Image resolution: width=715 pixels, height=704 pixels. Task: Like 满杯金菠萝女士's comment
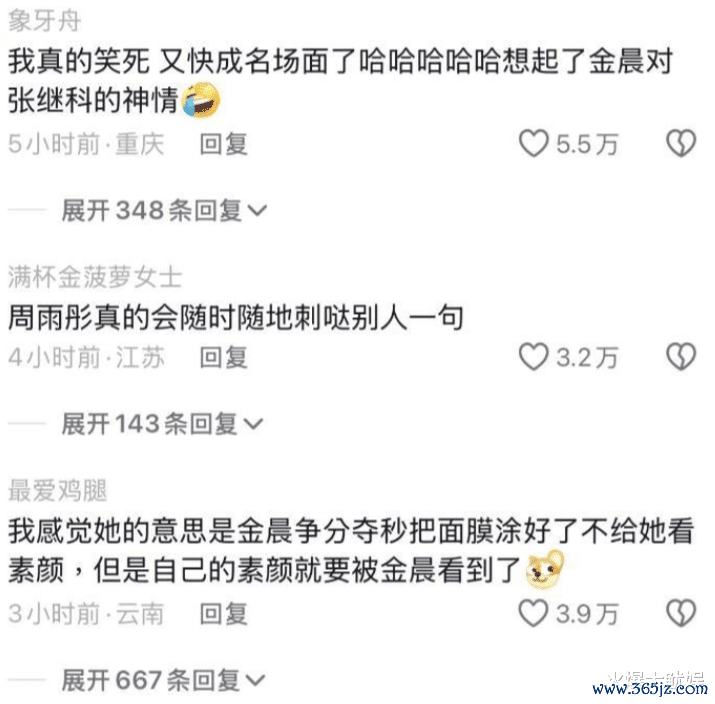tap(534, 356)
